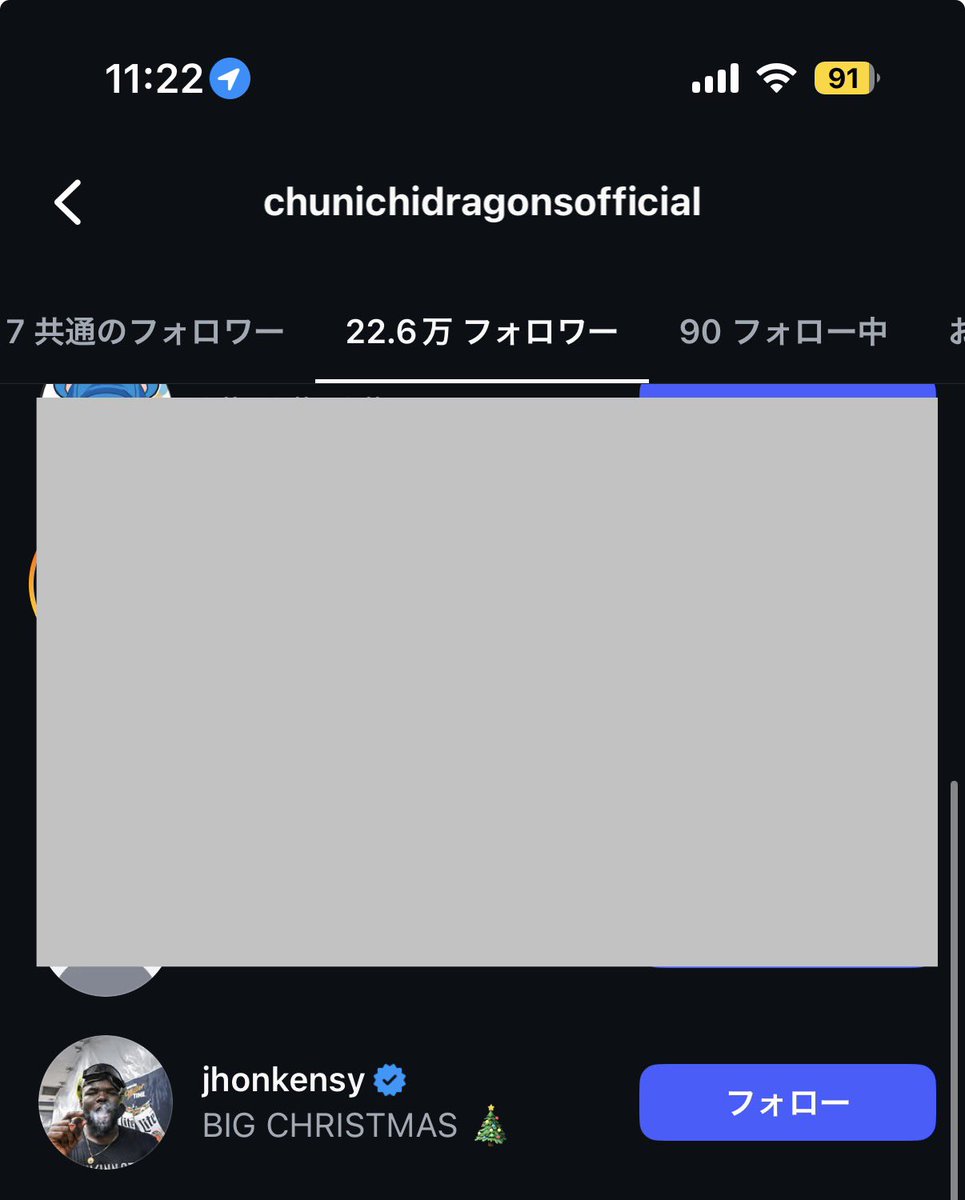Switch to 共通のフォロワー tab
This screenshot has width=965, height=1200.
145,332
